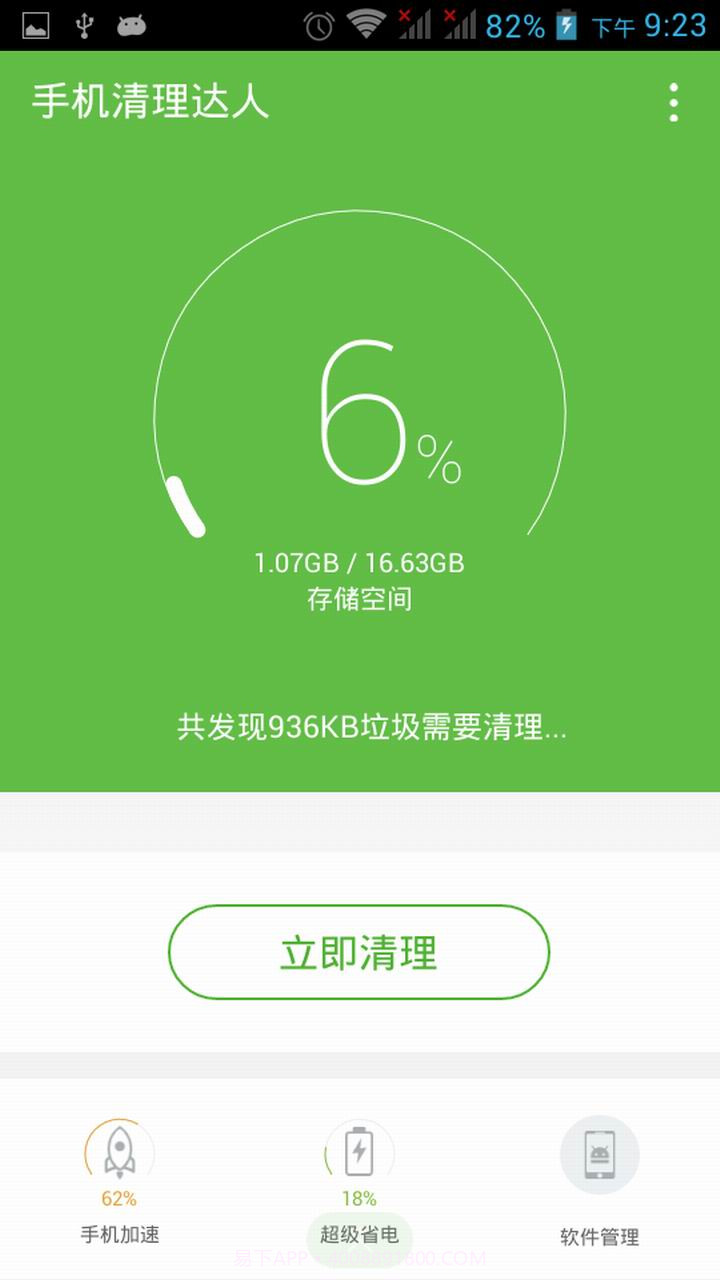
Task: Click the 18% label under 超级省电
Action: (359, 1197)
